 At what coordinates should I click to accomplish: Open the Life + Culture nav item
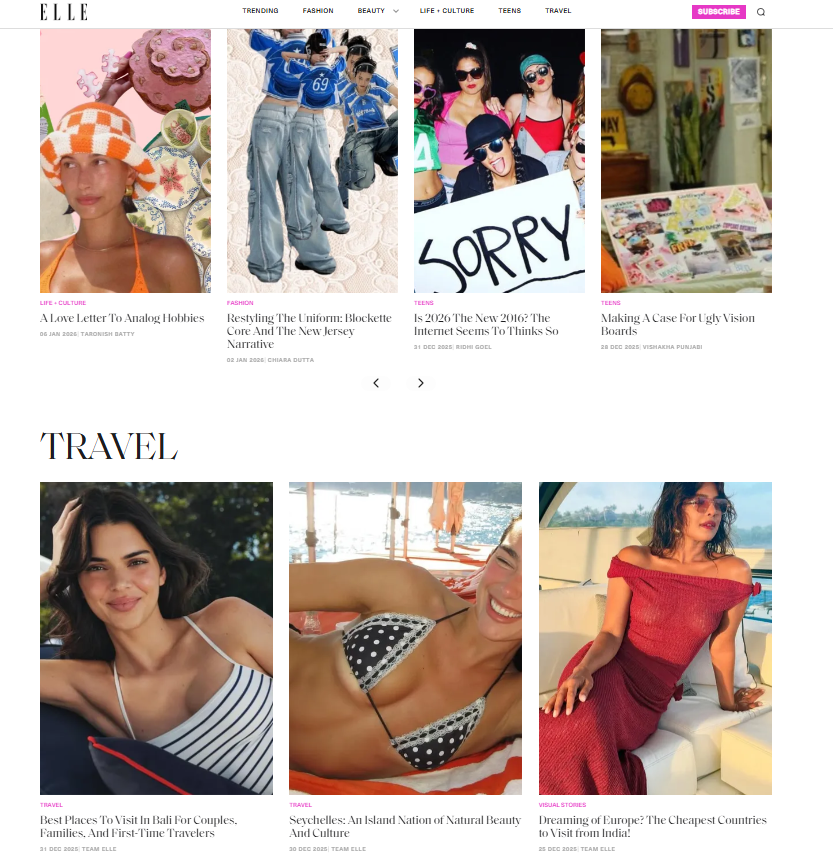pyautogui.click(x=447, y=11)
